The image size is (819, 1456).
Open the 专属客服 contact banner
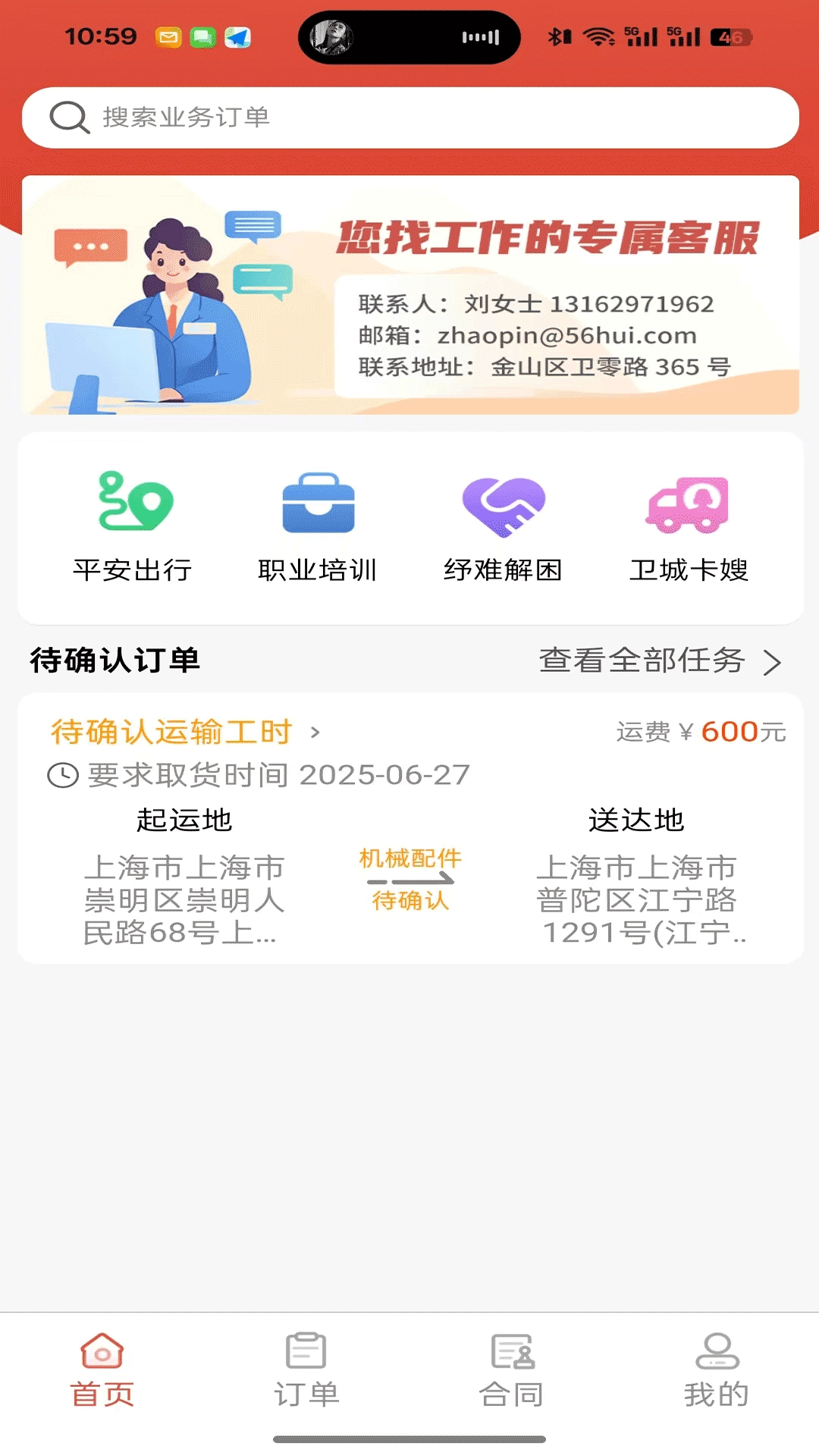[409, 296]
